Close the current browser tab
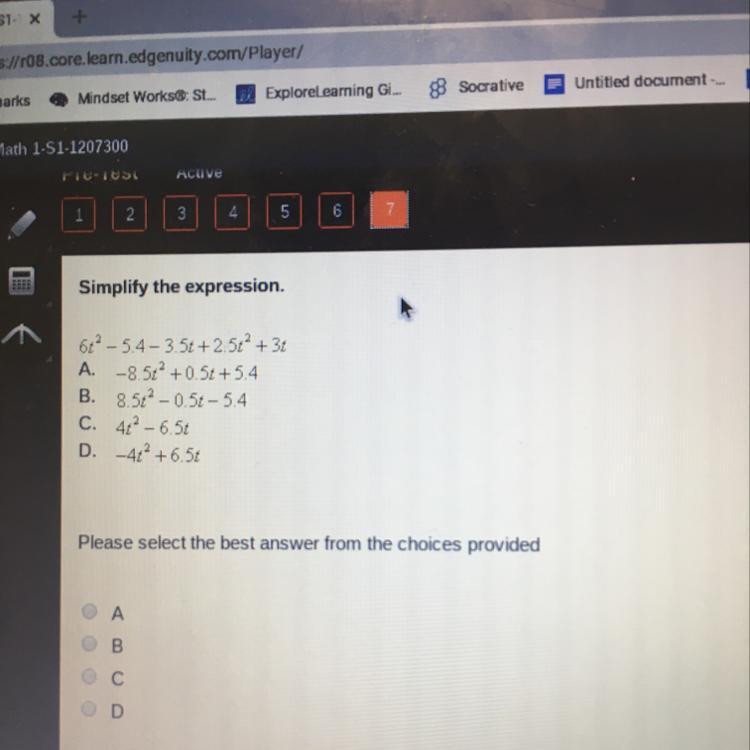 point(35,19)
